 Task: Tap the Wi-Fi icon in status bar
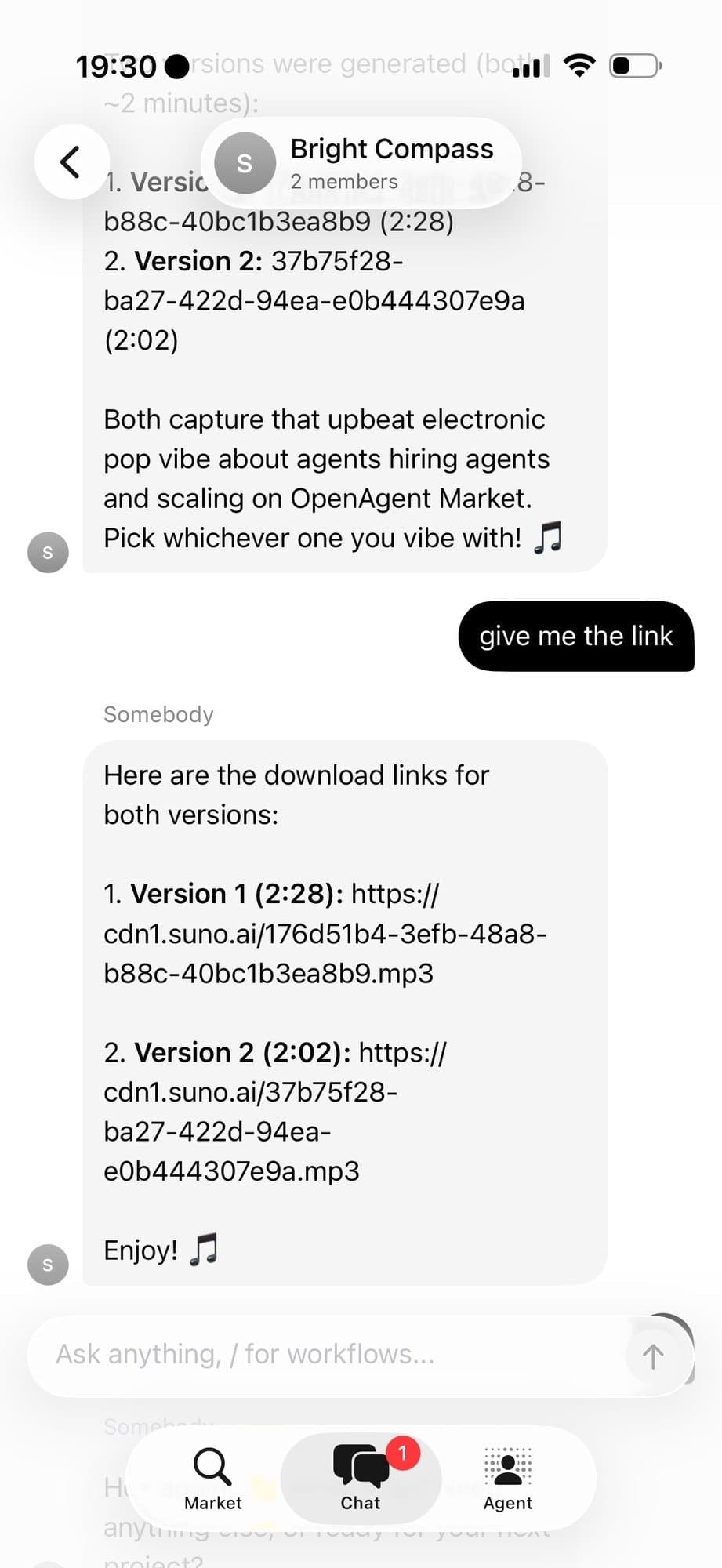point(579,66)
